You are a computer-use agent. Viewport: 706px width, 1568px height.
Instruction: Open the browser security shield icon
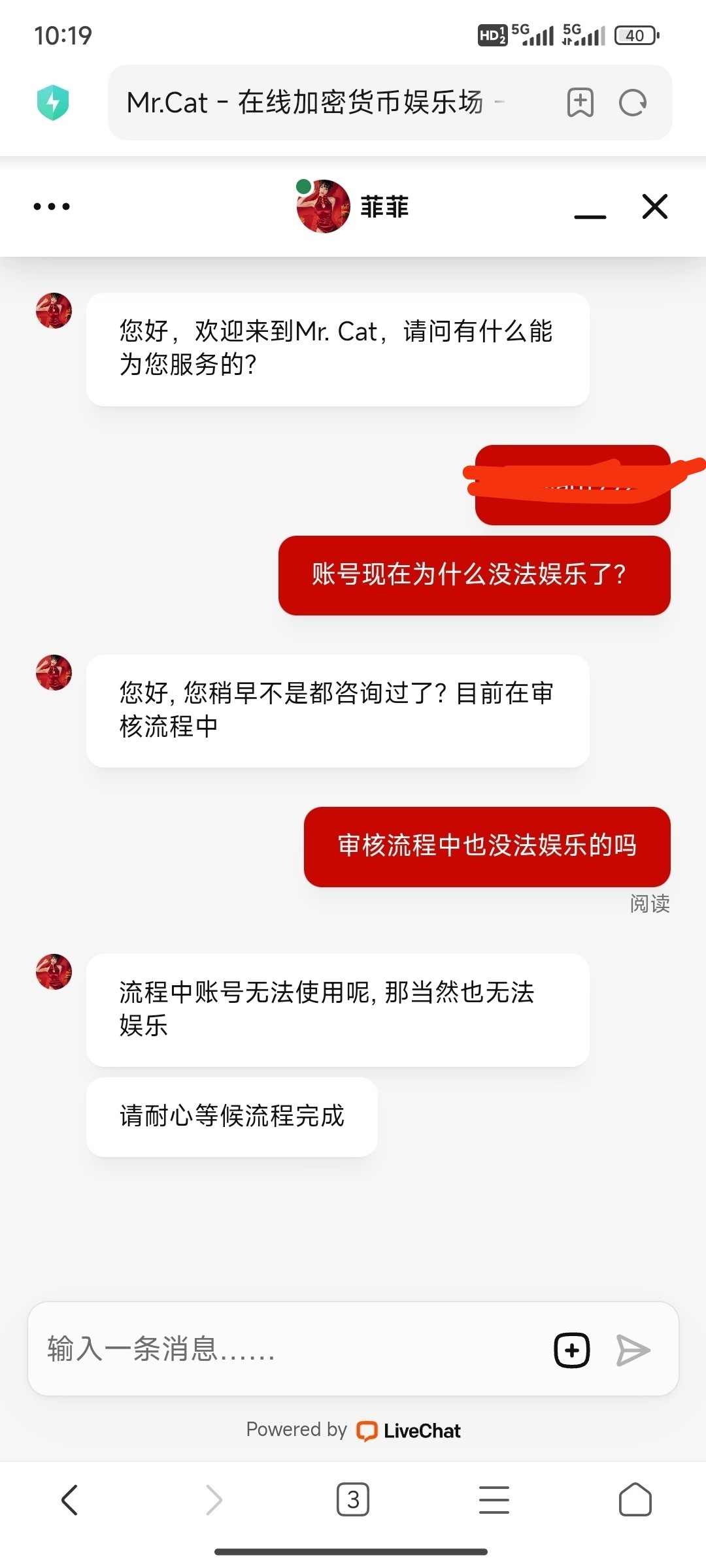coord(53,103)
